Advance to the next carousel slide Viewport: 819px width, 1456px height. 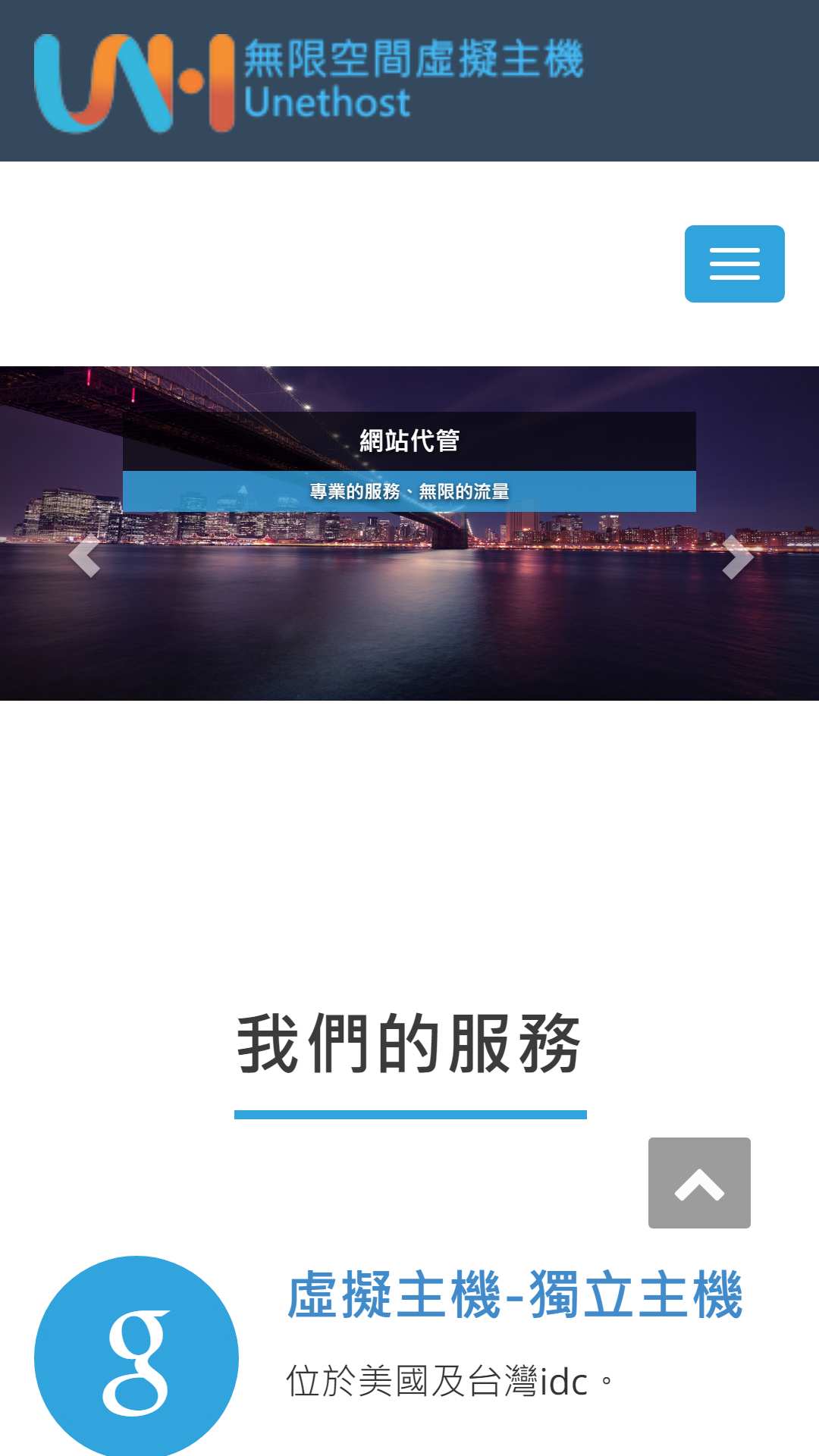[736, 556]
